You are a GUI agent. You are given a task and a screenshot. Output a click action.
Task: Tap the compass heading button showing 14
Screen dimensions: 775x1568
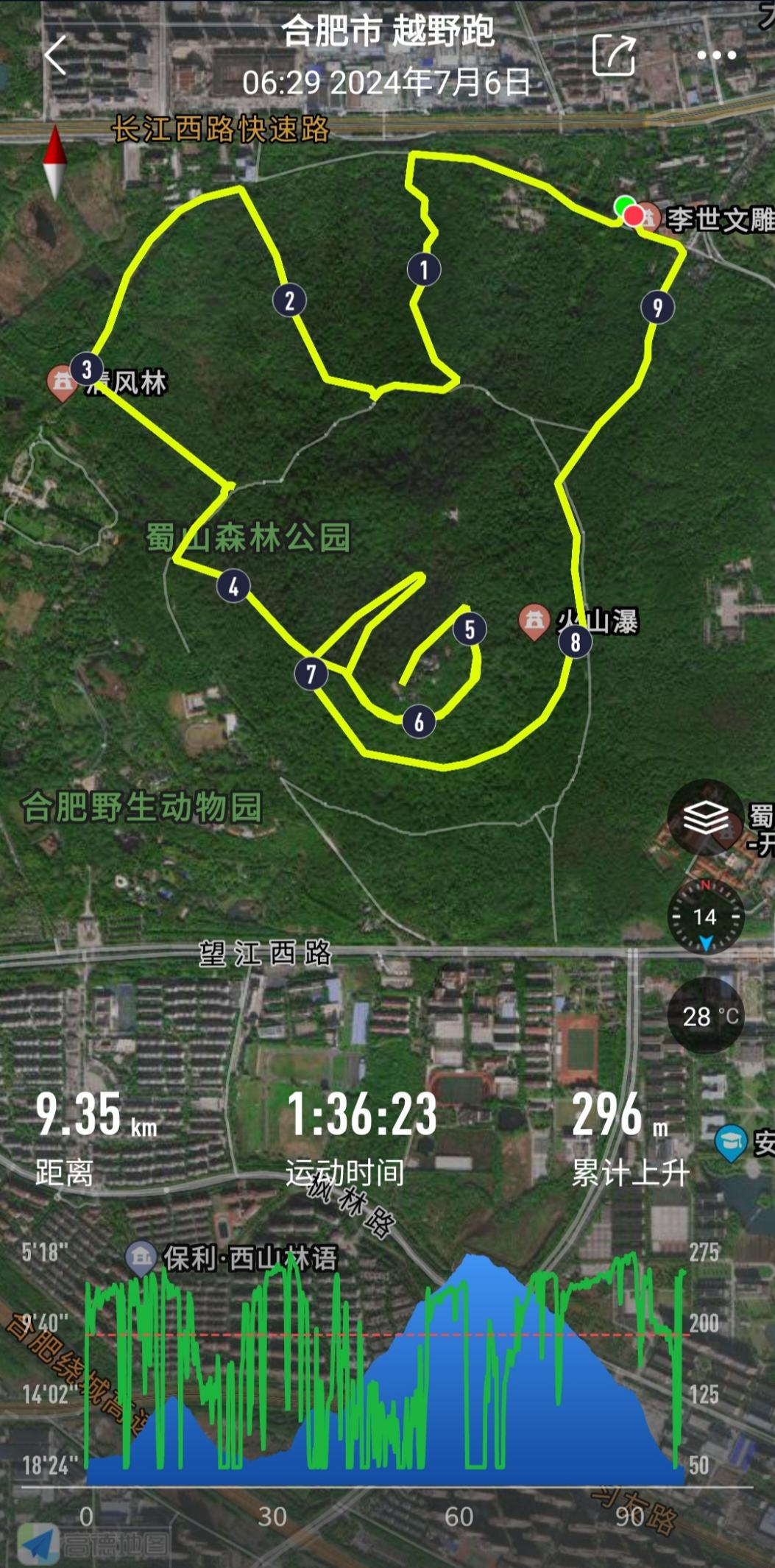click(x=706, y=917)
